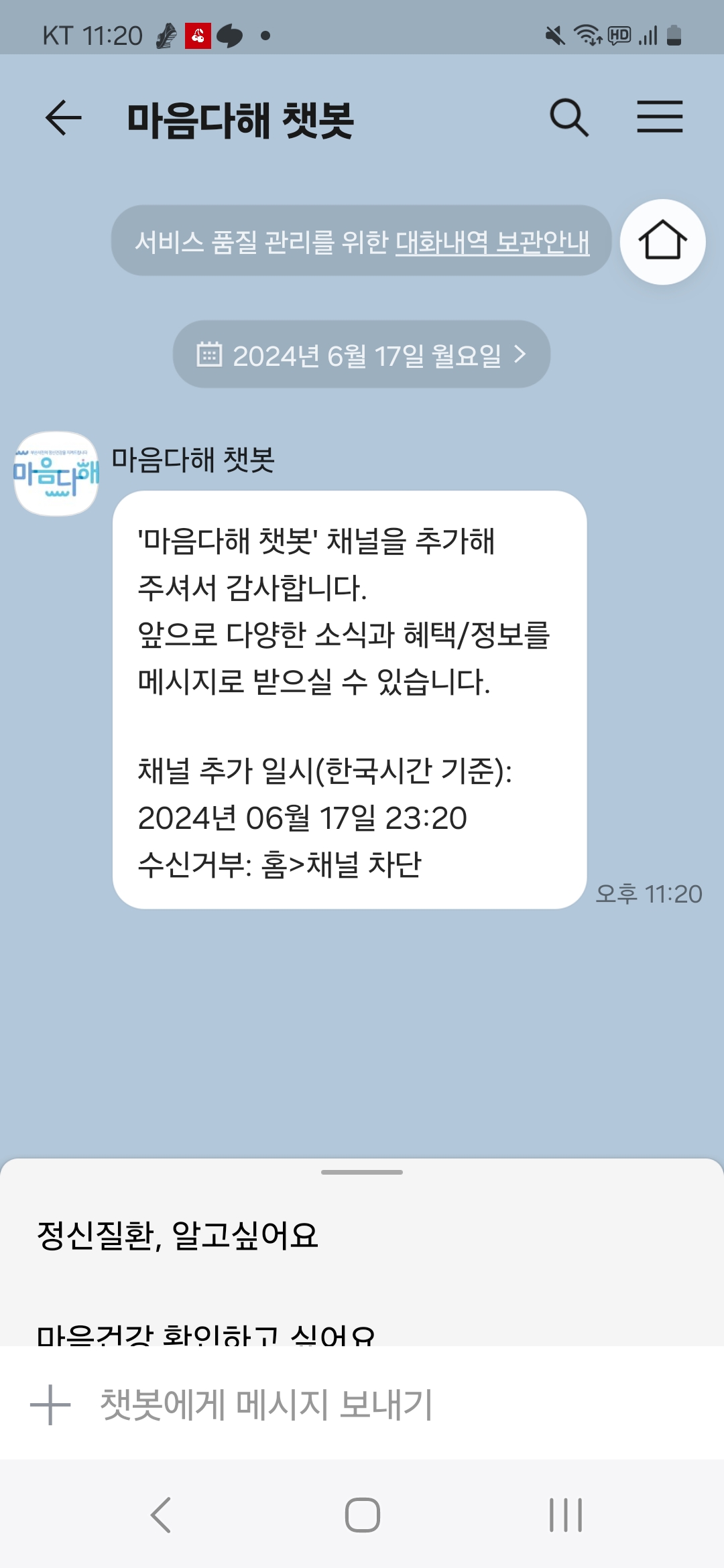Open the hamburger menu
This screenshot has height=1568, width=724.
(660, 117)
